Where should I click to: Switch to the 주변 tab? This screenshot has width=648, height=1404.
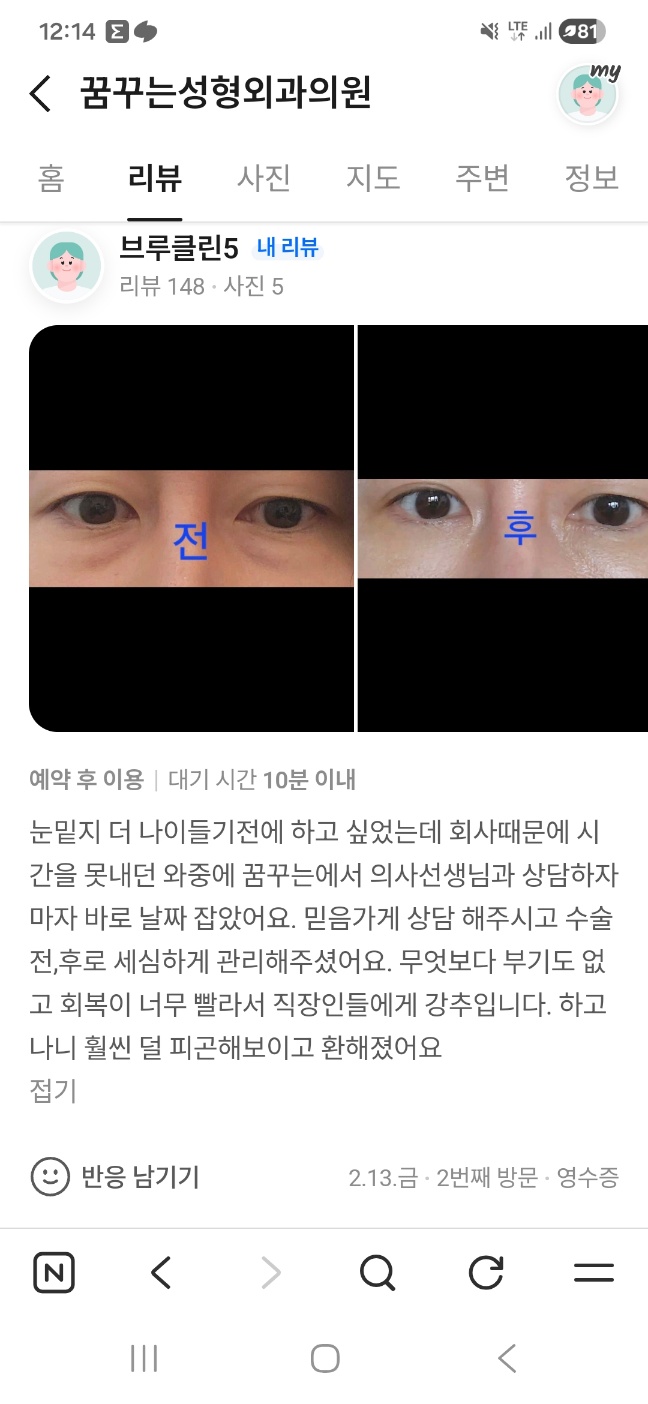click(482, 178)
